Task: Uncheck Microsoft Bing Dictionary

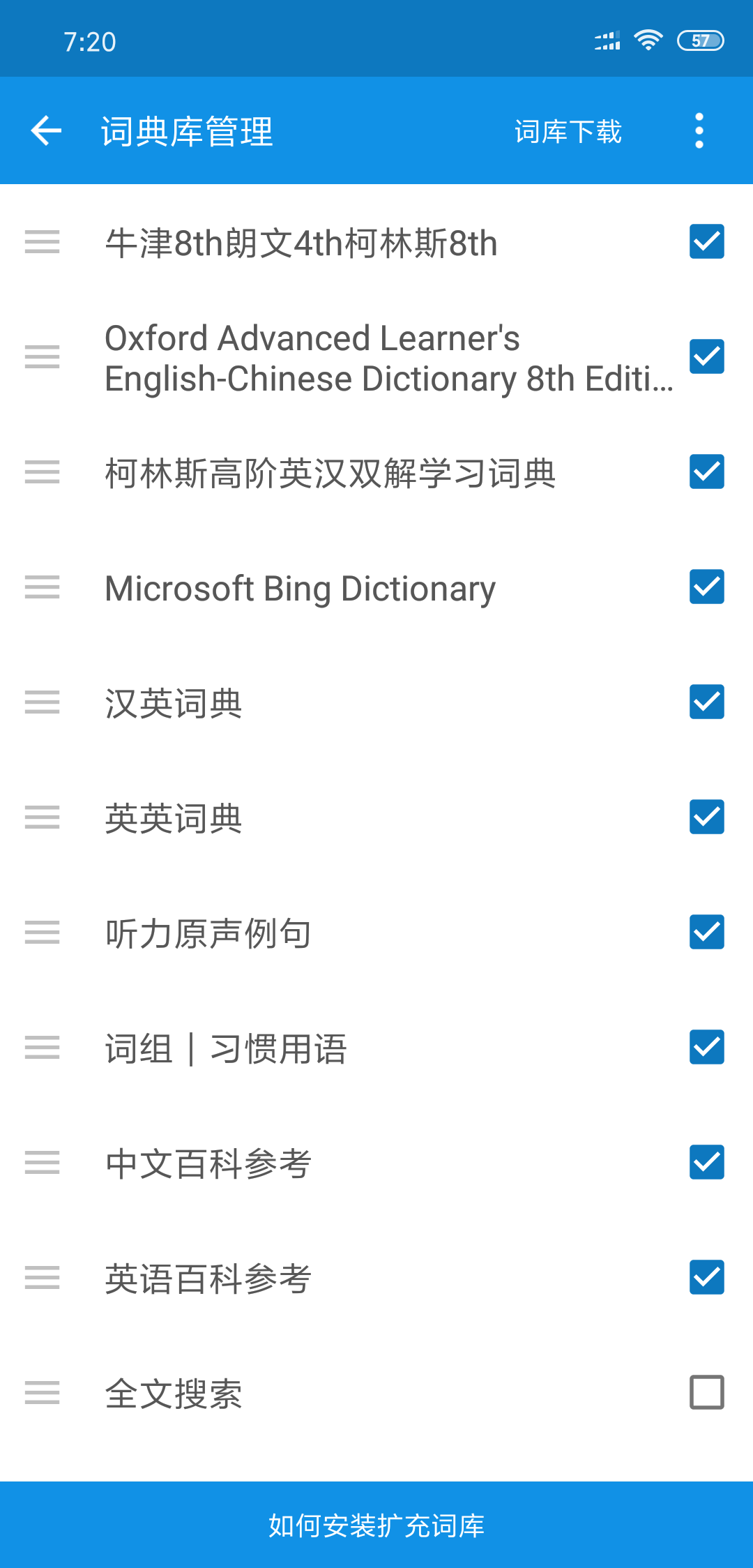Action: (707, 587)
